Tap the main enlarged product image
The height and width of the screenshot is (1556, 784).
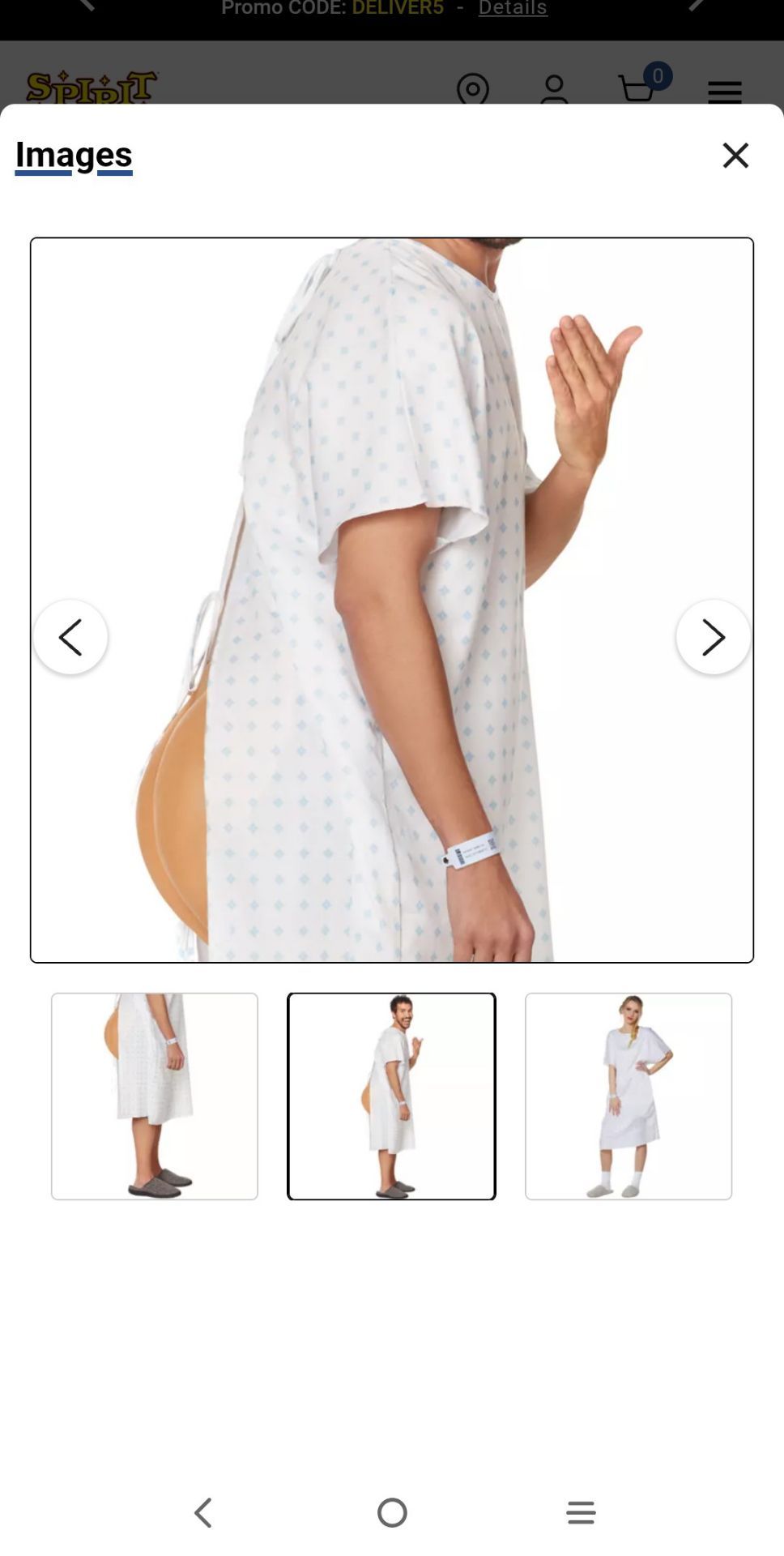pyautogui.click(x=392, y=600)
